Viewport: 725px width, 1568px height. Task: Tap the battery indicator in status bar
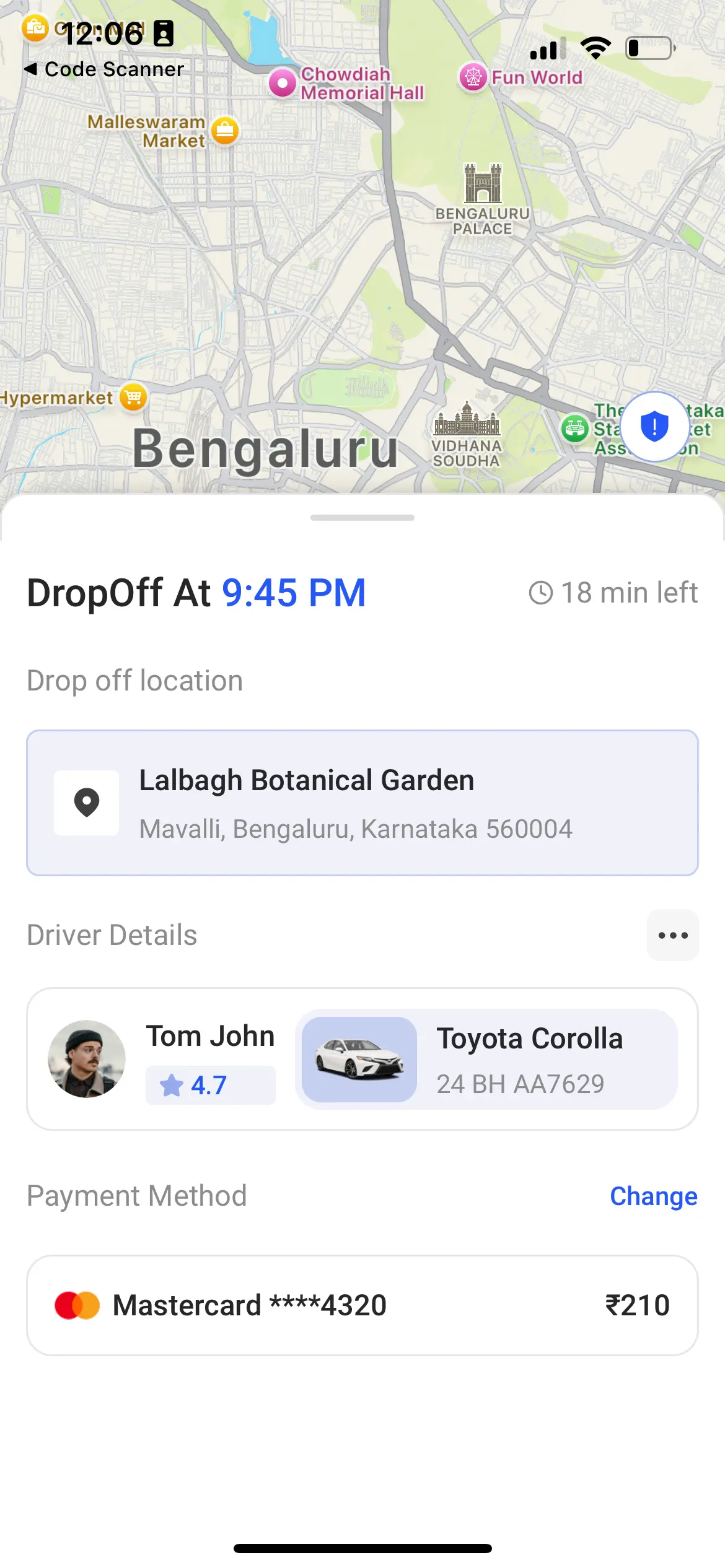[x=648, y=47]
